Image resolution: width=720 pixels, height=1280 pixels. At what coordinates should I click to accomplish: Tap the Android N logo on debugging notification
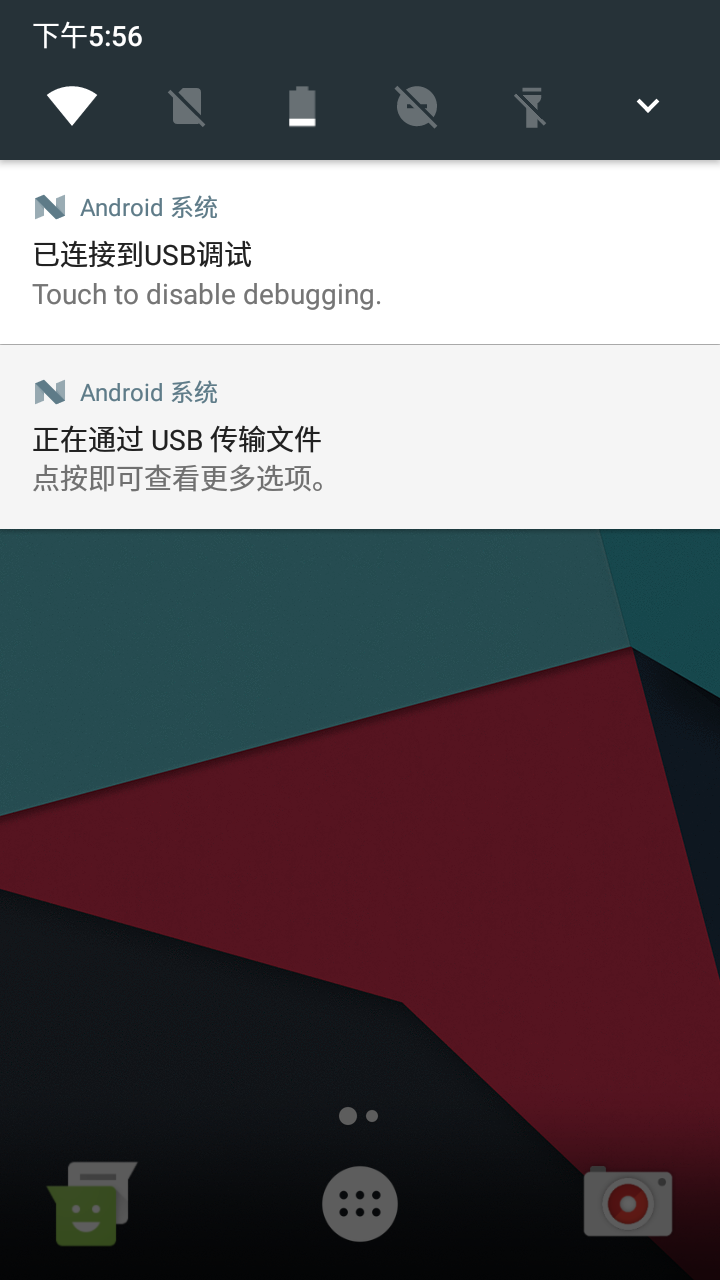(51, 207)
